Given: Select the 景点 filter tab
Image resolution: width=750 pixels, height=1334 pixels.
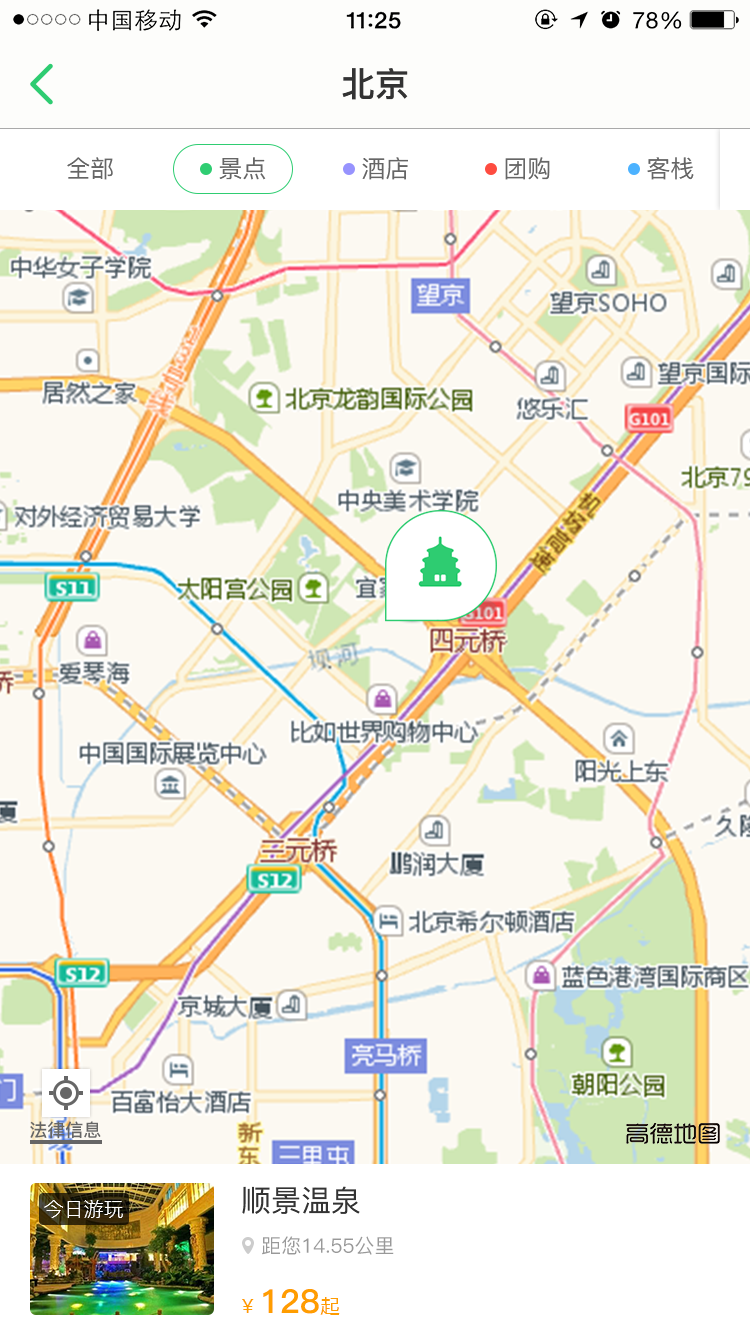Looking at the screenshot, I should tap(233, 169).
